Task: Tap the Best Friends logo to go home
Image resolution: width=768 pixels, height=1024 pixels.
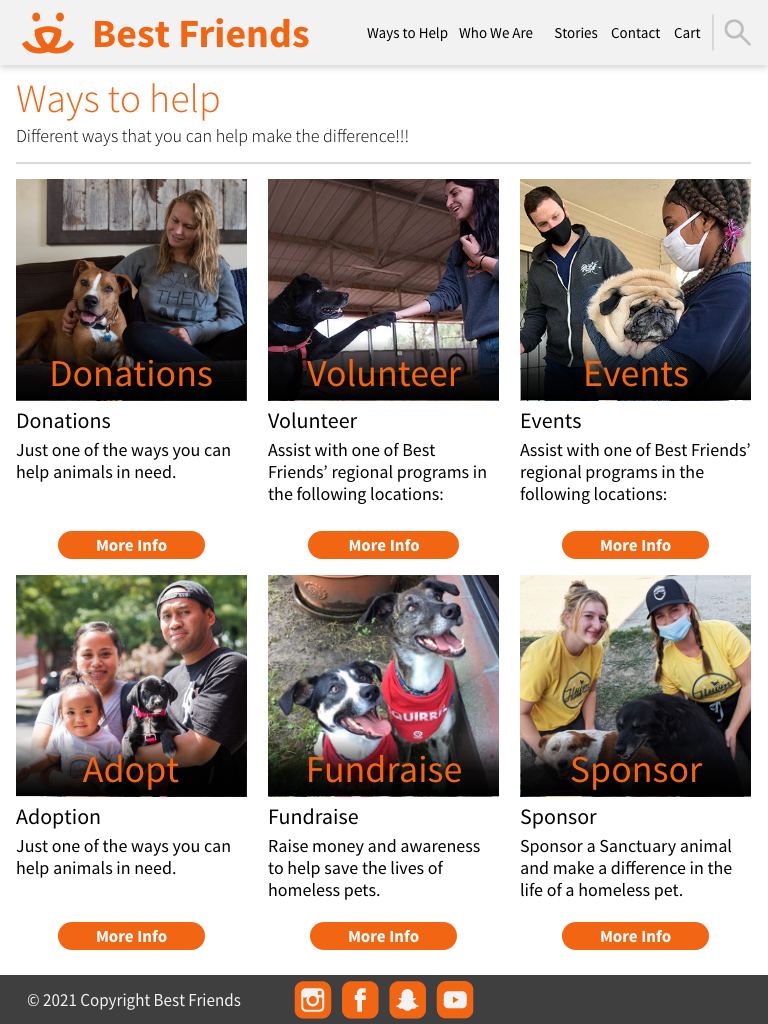Action: 166,34
